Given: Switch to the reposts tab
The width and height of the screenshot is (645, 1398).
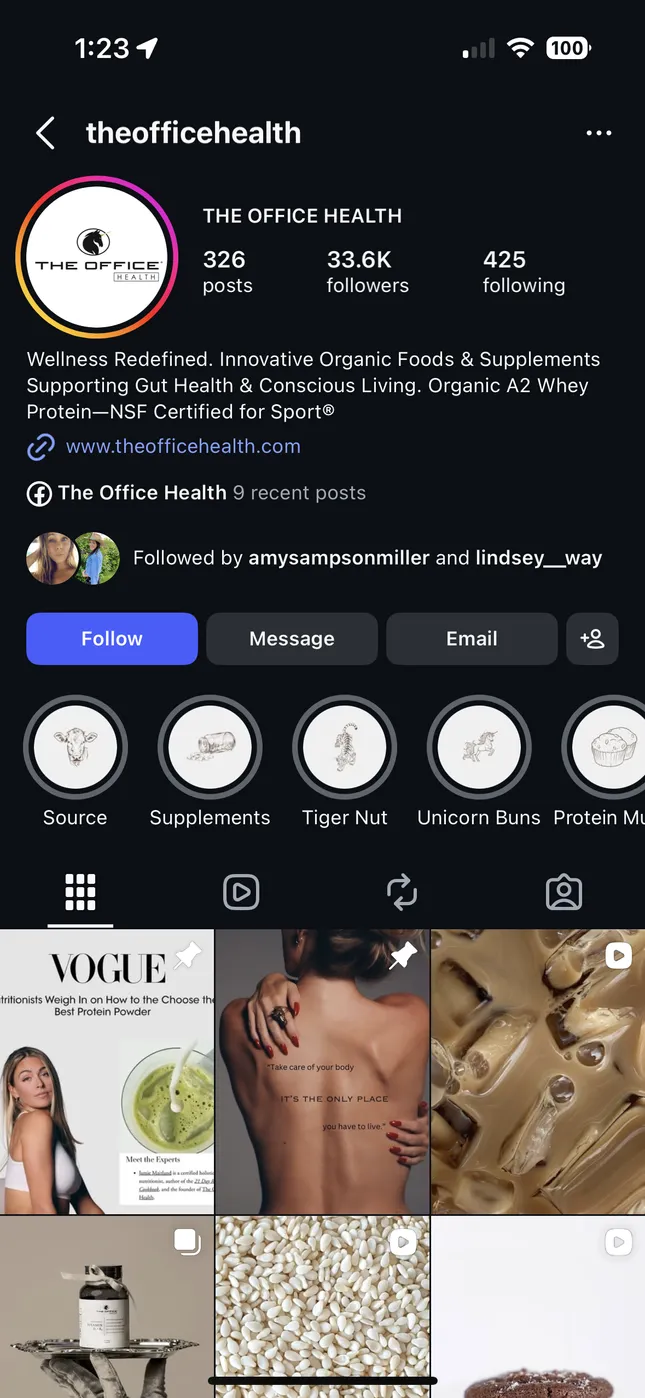Looking at the screenshot, I should (x=402, y=892).
